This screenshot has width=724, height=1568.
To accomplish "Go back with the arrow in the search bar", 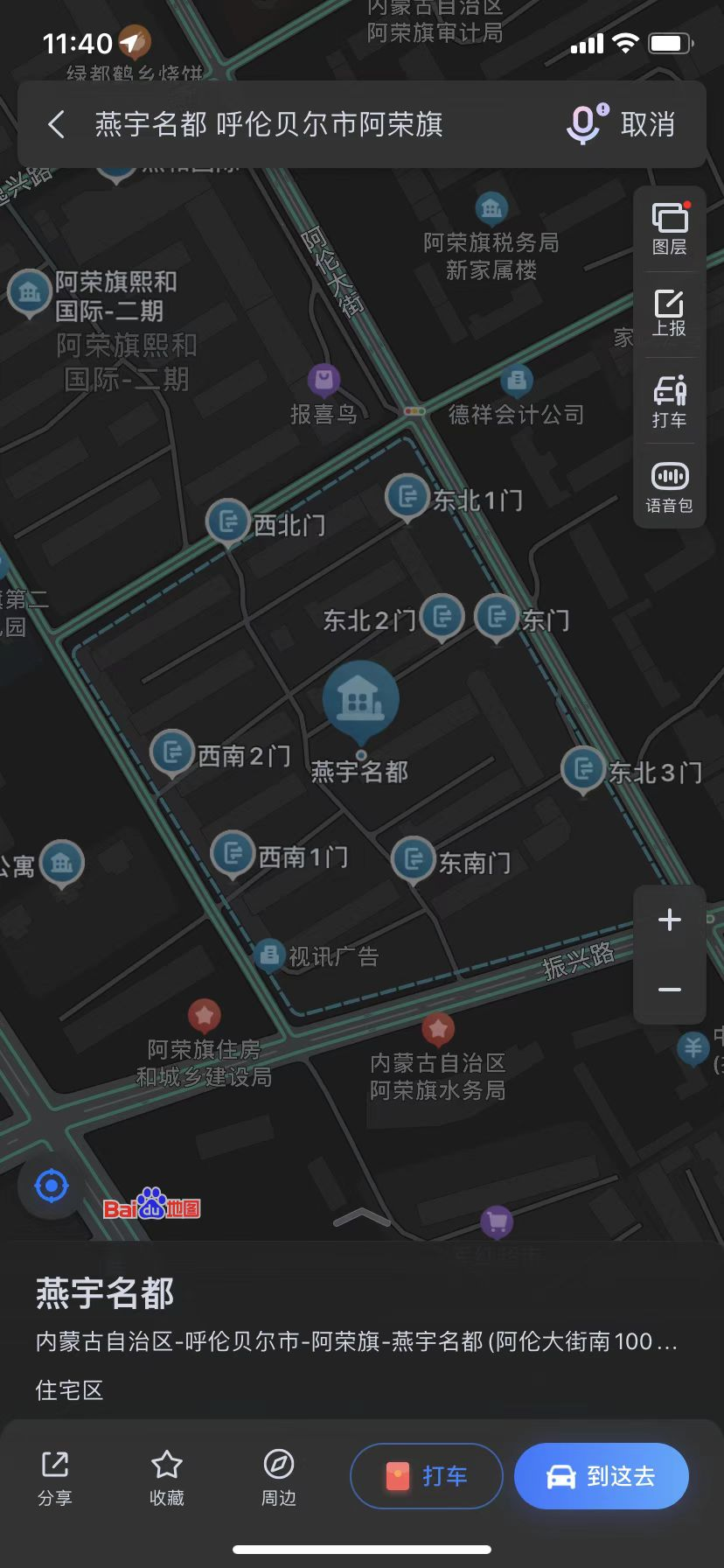I will (x=57, y=125).
